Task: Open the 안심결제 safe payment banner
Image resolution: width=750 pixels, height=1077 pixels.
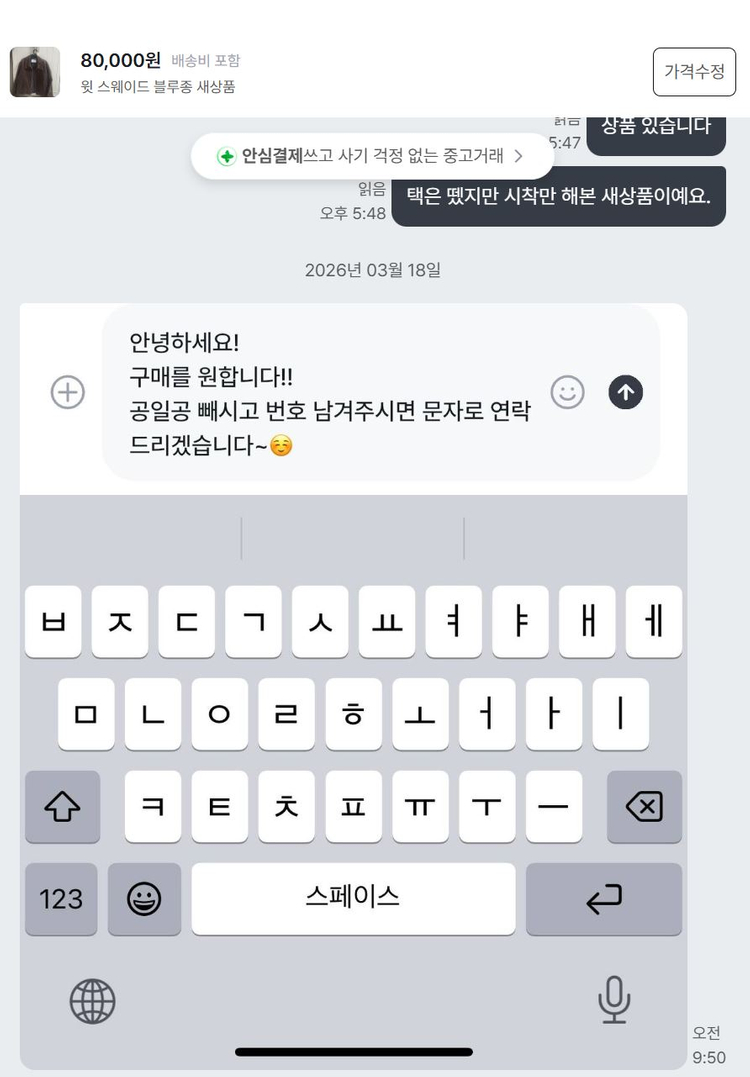Action: [371, 156]
